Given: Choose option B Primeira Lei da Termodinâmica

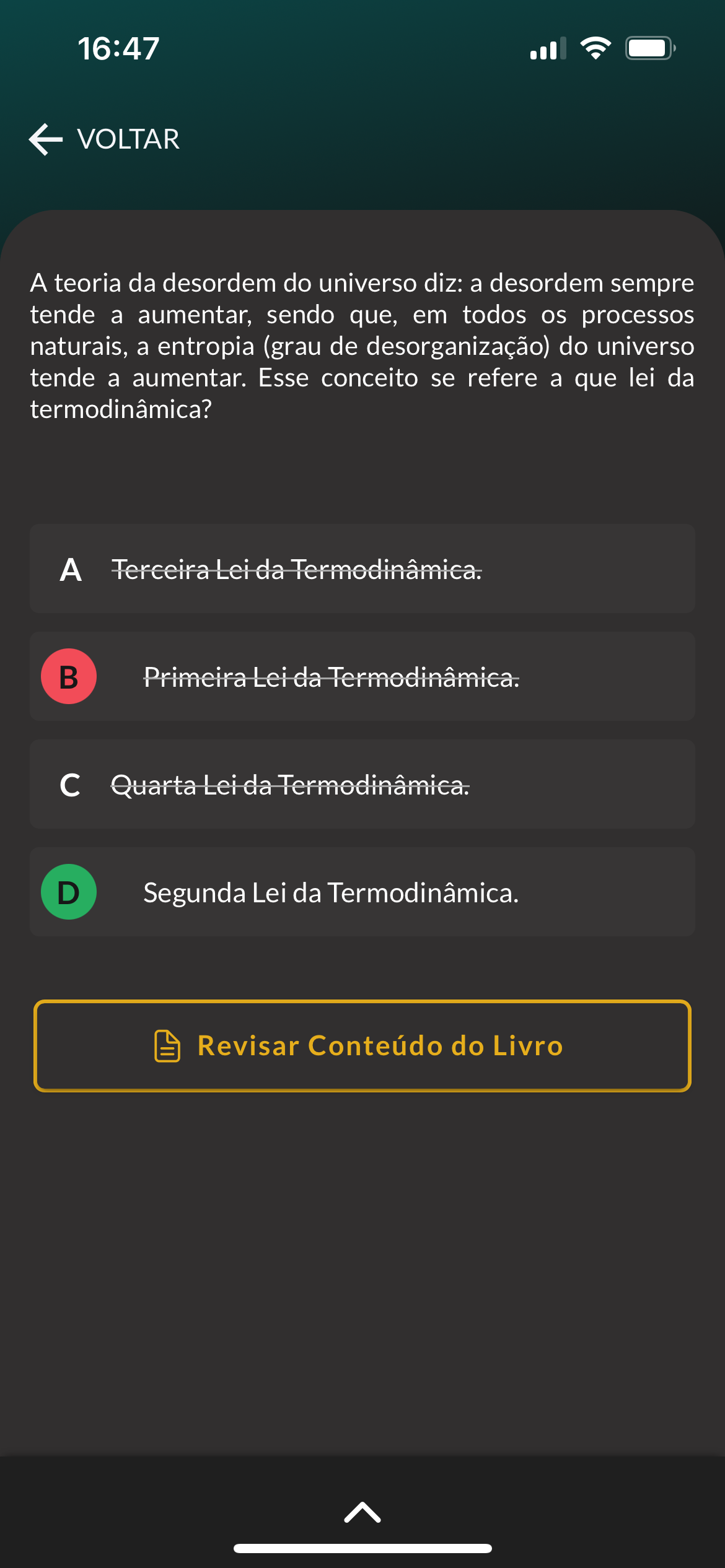Looking at the screenshot, I should 362,676.
